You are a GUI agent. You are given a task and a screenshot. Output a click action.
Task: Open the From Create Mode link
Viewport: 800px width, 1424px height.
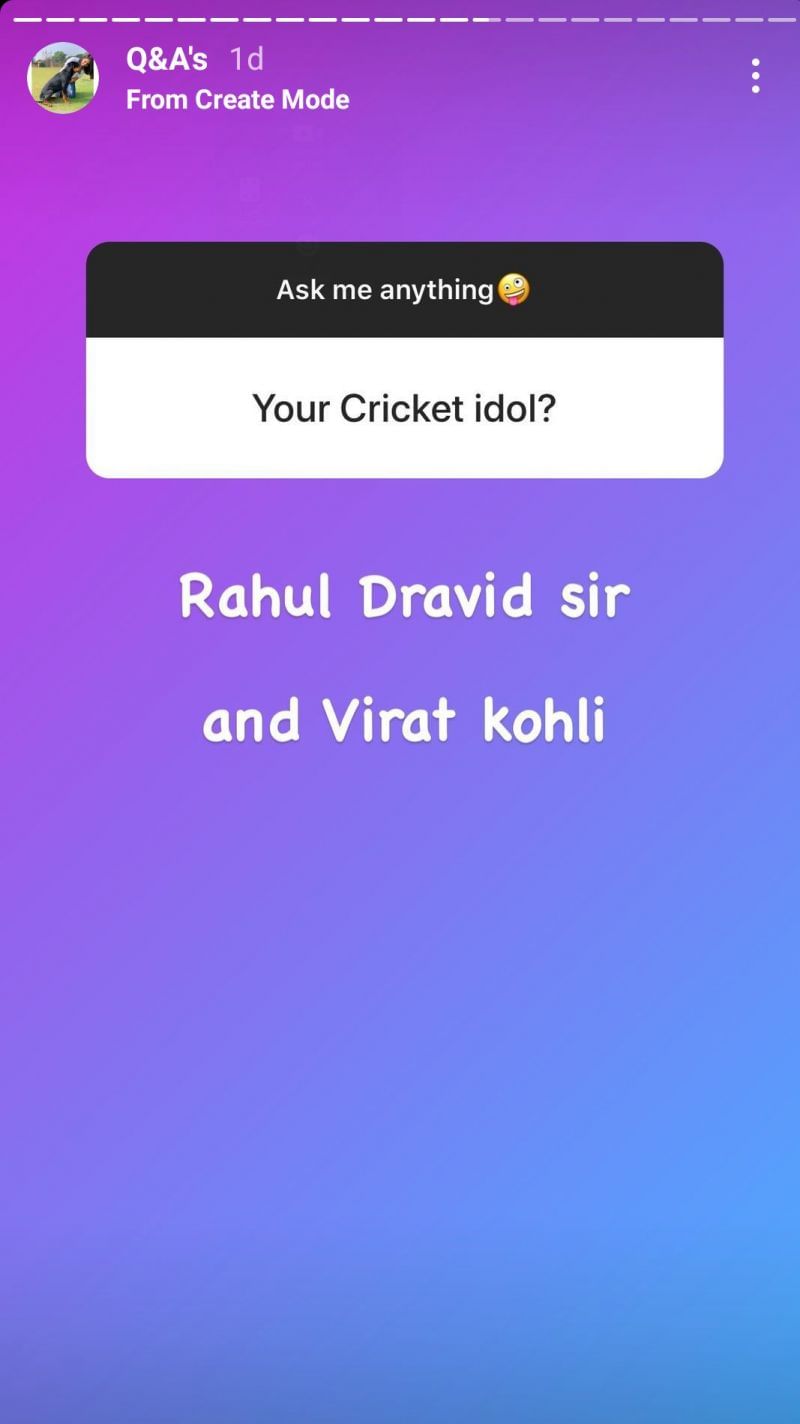(x=237, y=100)
